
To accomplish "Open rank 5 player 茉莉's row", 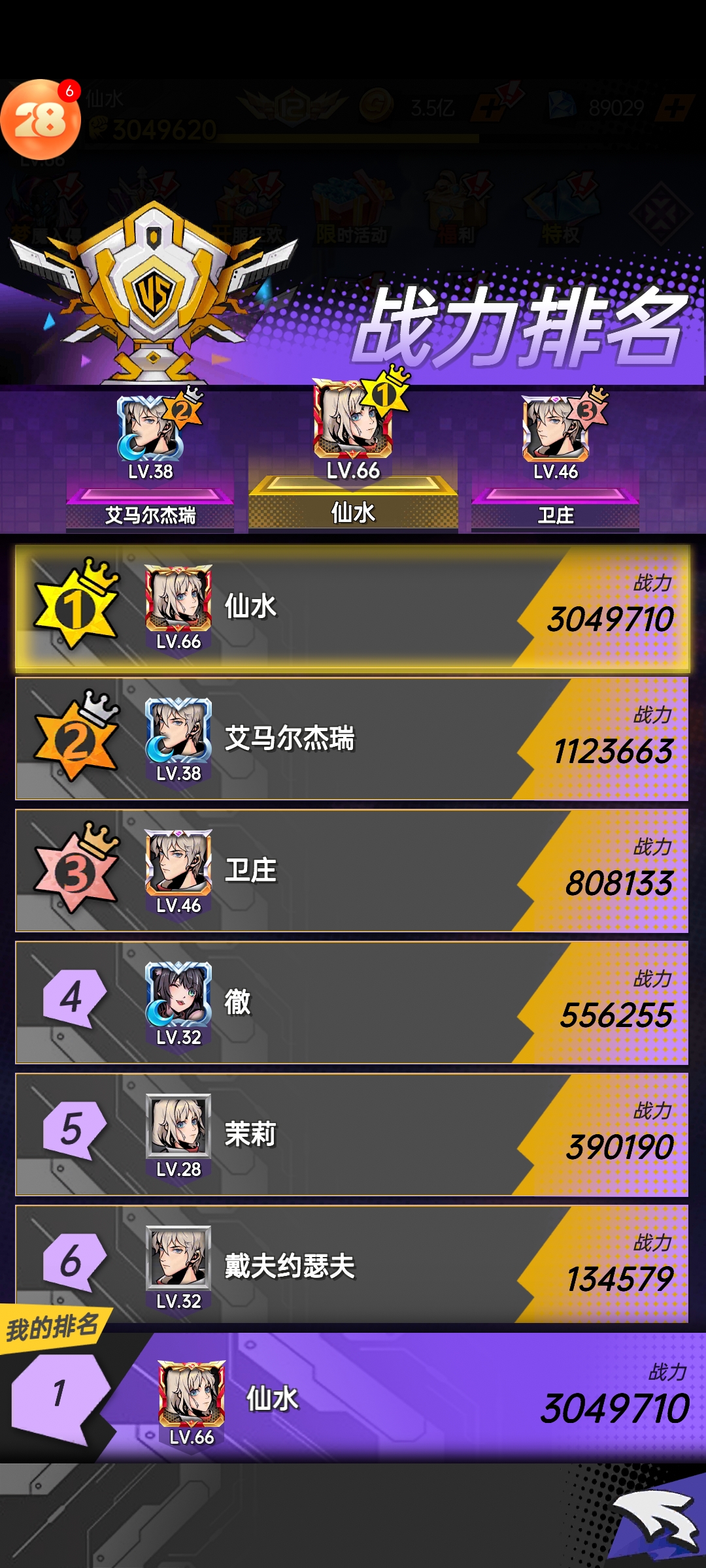I will tap(352, 1135).
